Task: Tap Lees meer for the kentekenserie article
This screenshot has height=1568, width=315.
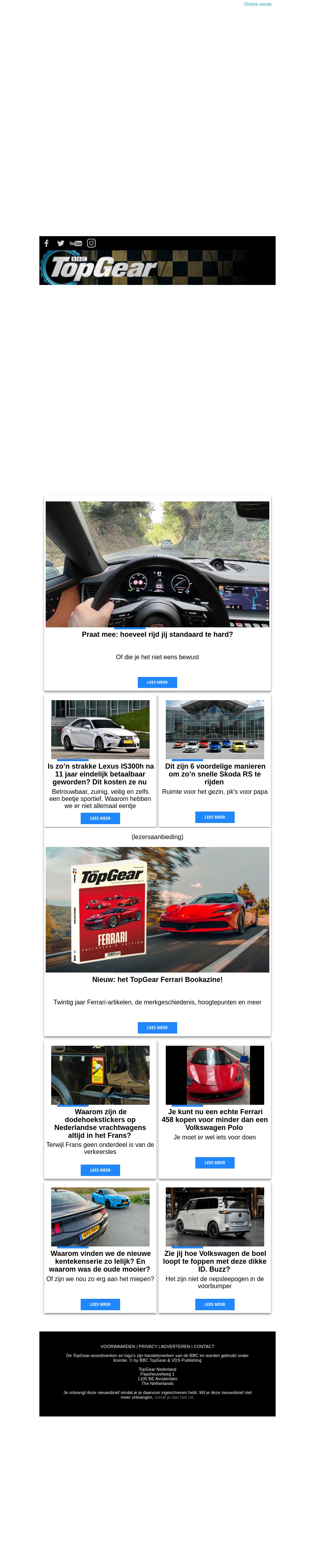Action: (100, 1304)
